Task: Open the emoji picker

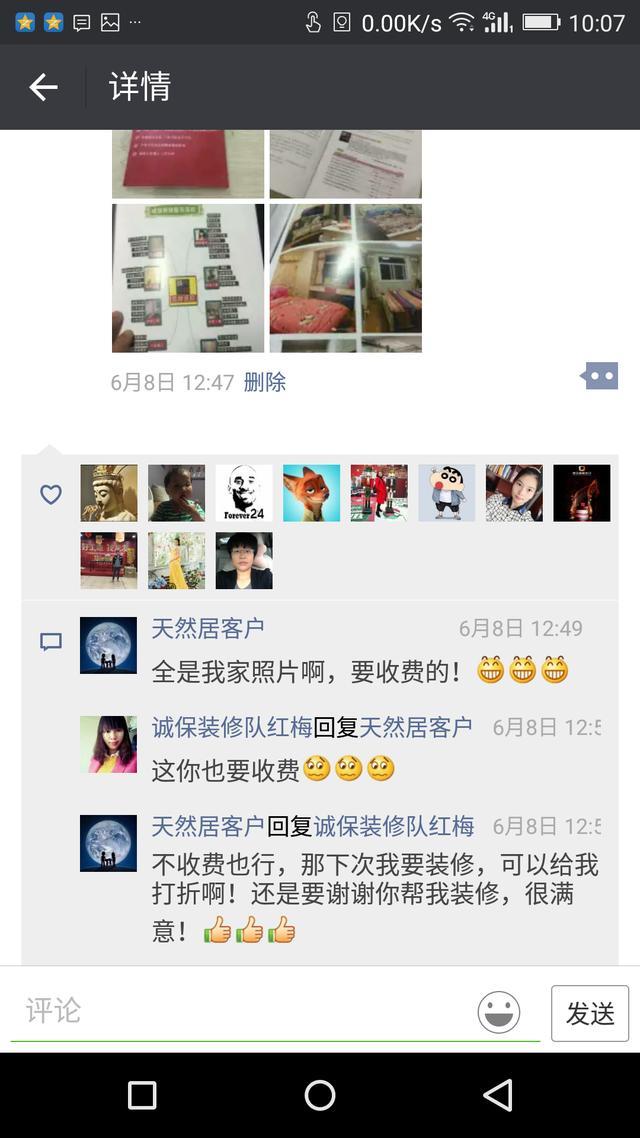Action: coord(498,1012)
